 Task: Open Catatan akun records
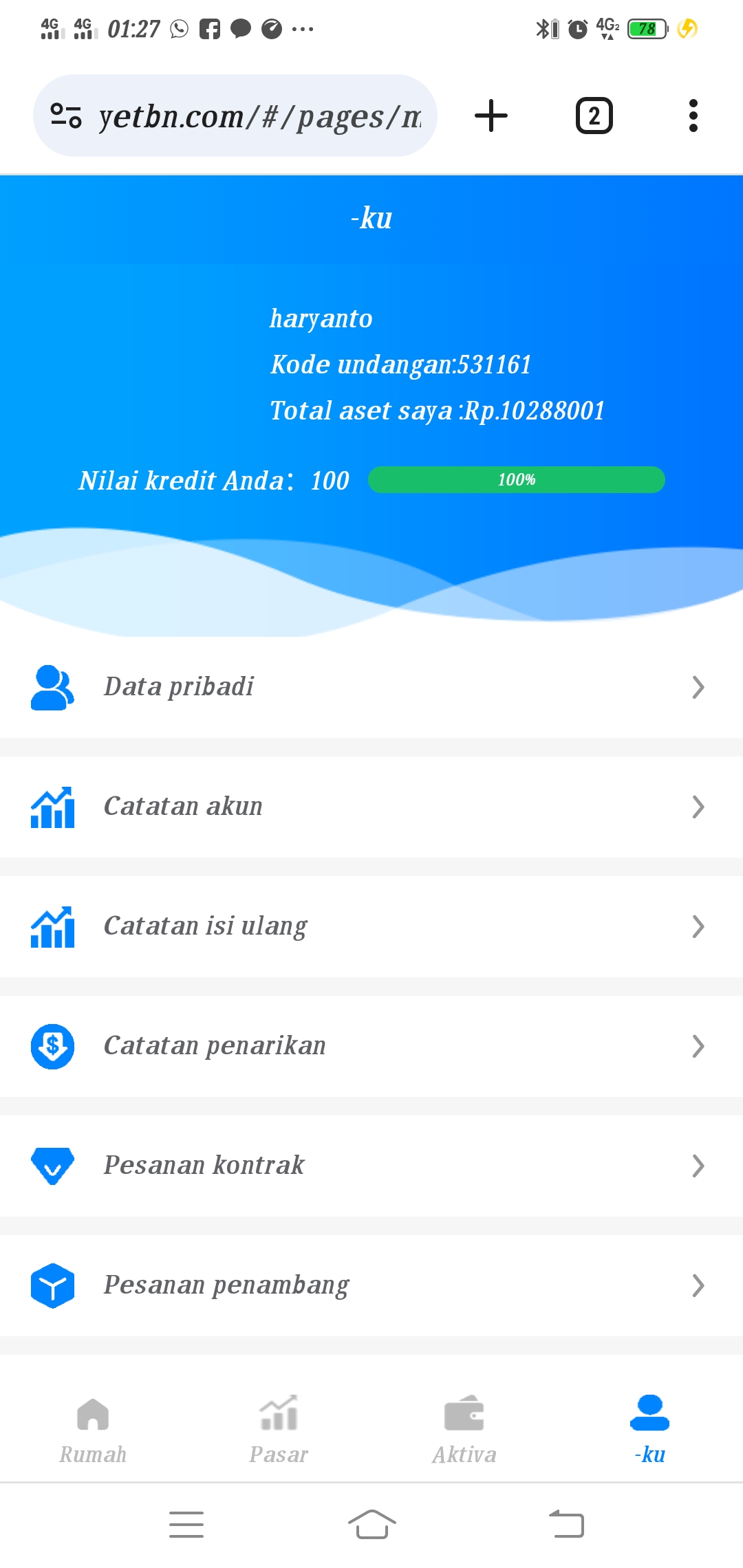tap(371, 807)
